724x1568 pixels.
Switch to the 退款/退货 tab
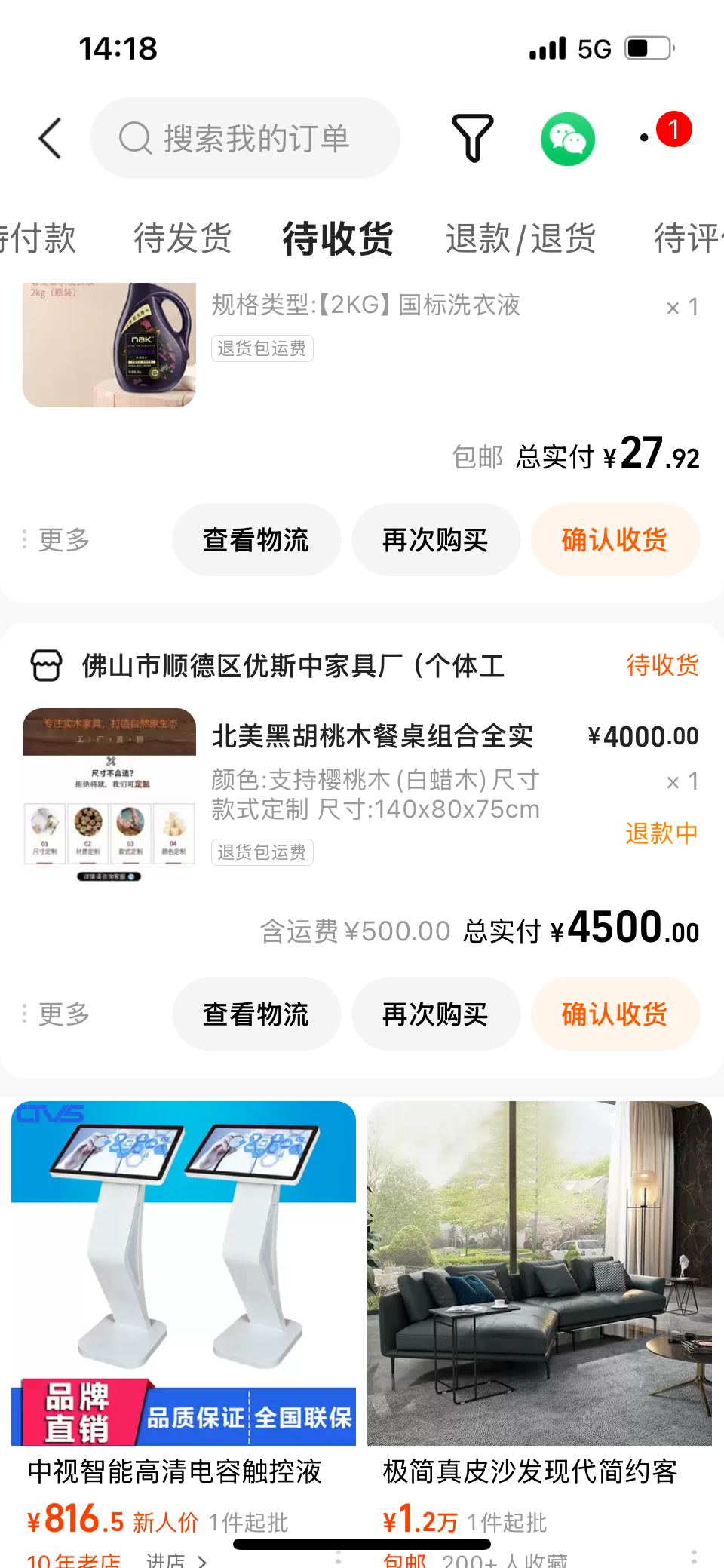click(520, 238)
